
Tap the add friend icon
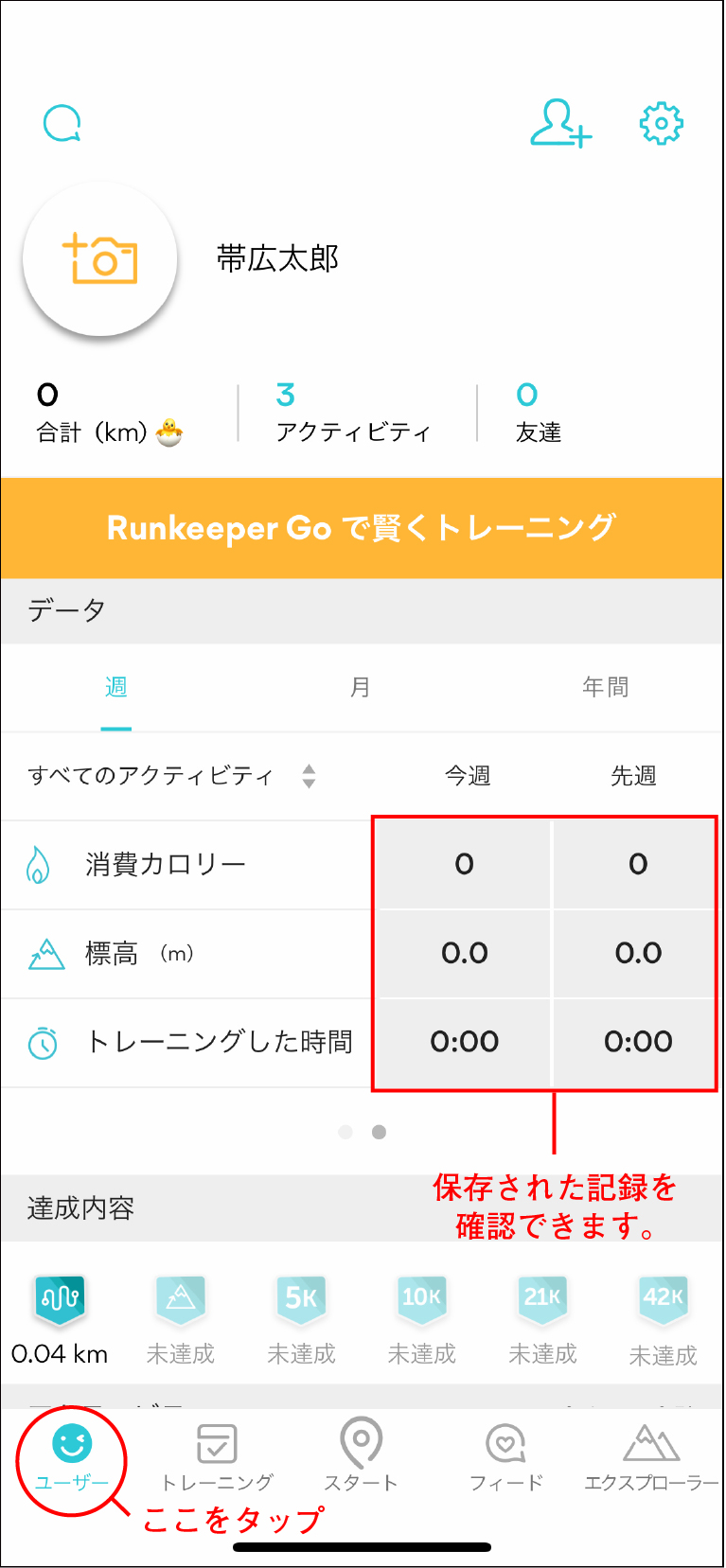click(560, 123)
